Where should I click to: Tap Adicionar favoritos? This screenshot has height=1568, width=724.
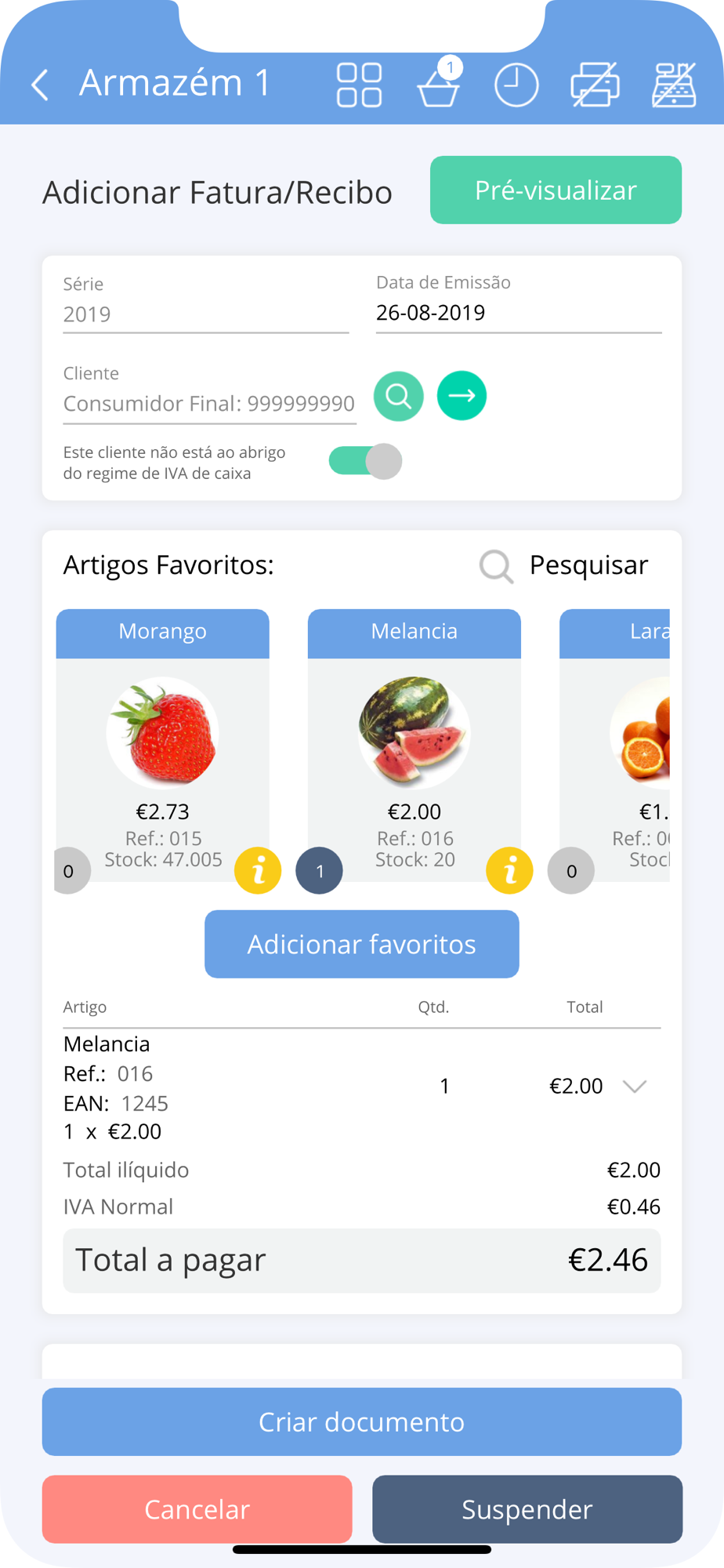[362, 944]
